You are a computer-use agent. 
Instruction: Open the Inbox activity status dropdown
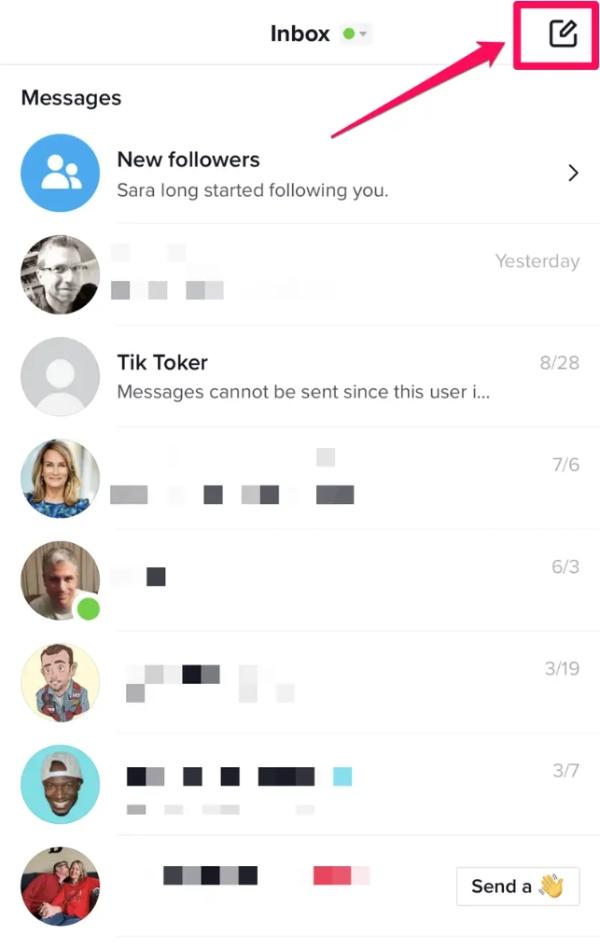coord(355,34)
